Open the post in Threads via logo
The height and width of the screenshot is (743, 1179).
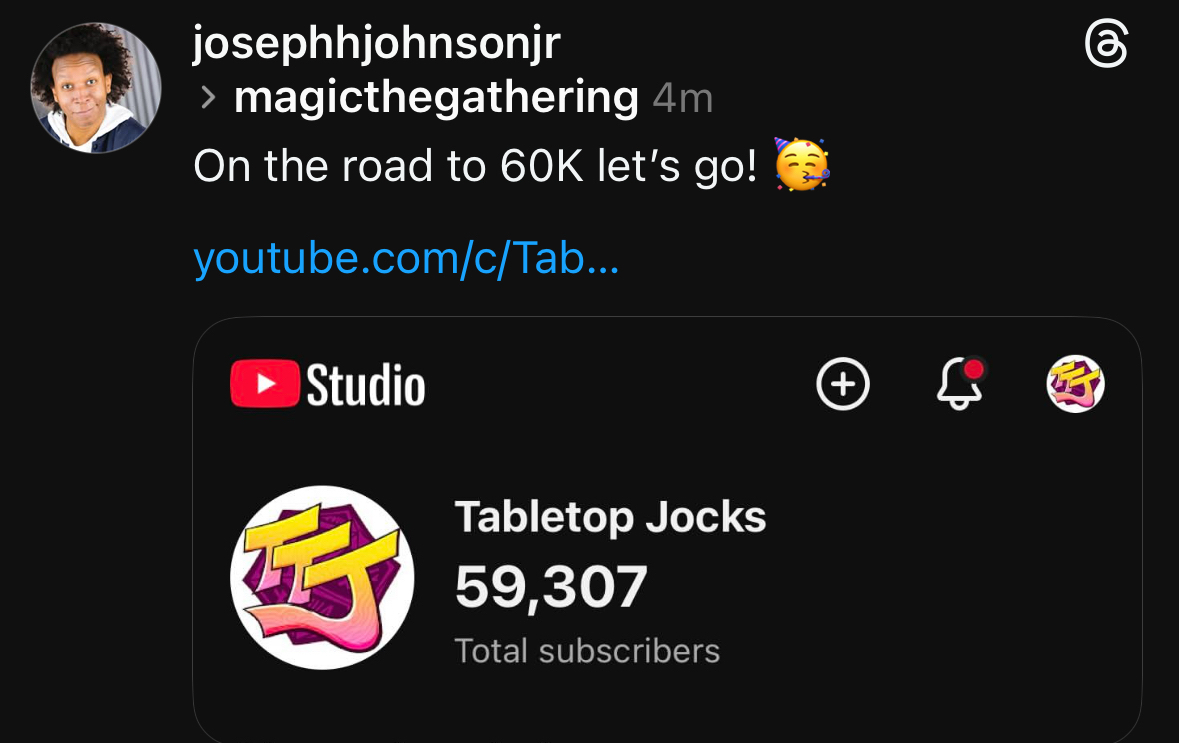point(1106,45)
